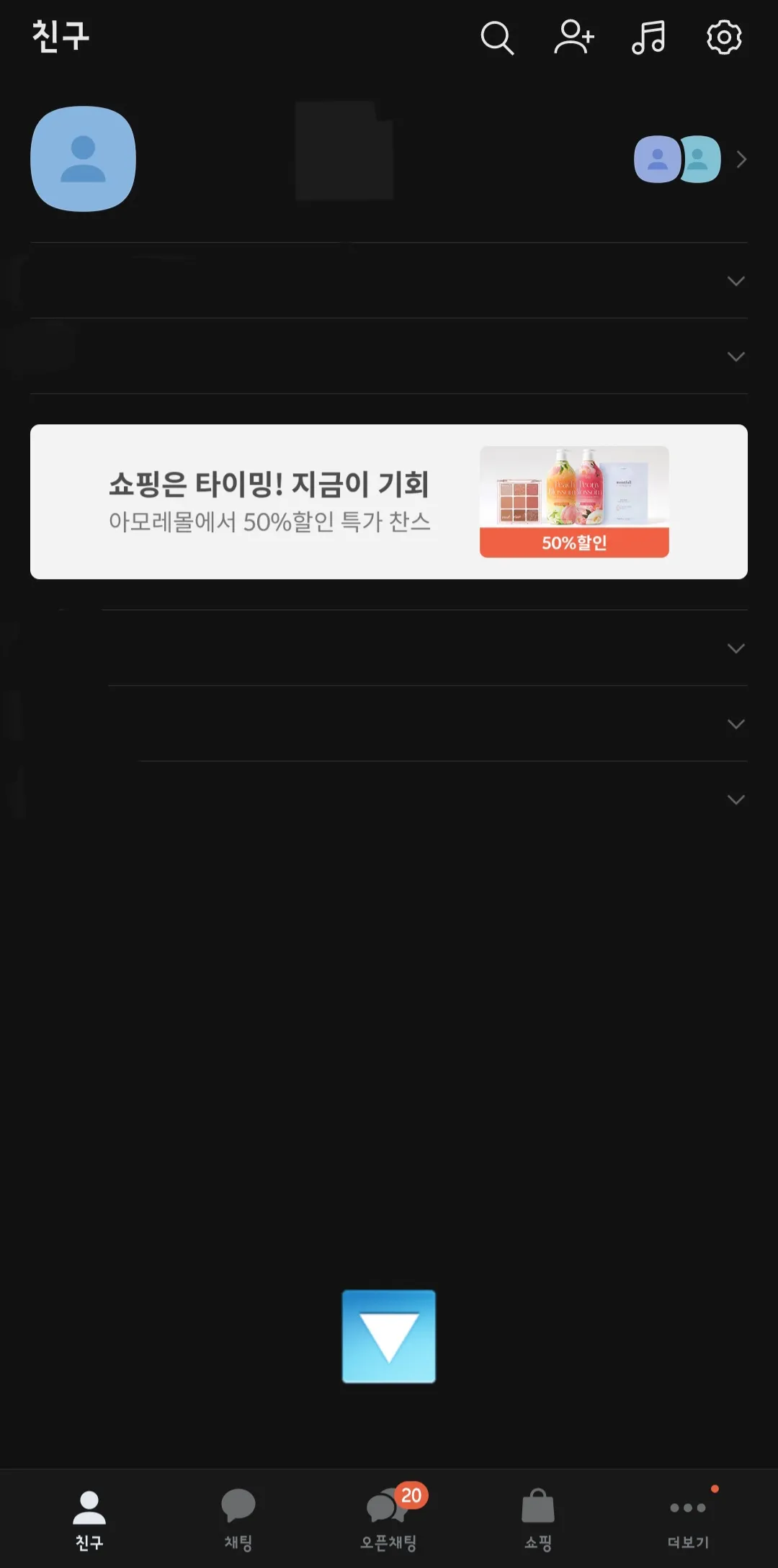Tap the multi-profile avatars arrow
The width and height of the screenshot is (778, 1568).
[741, 159]
